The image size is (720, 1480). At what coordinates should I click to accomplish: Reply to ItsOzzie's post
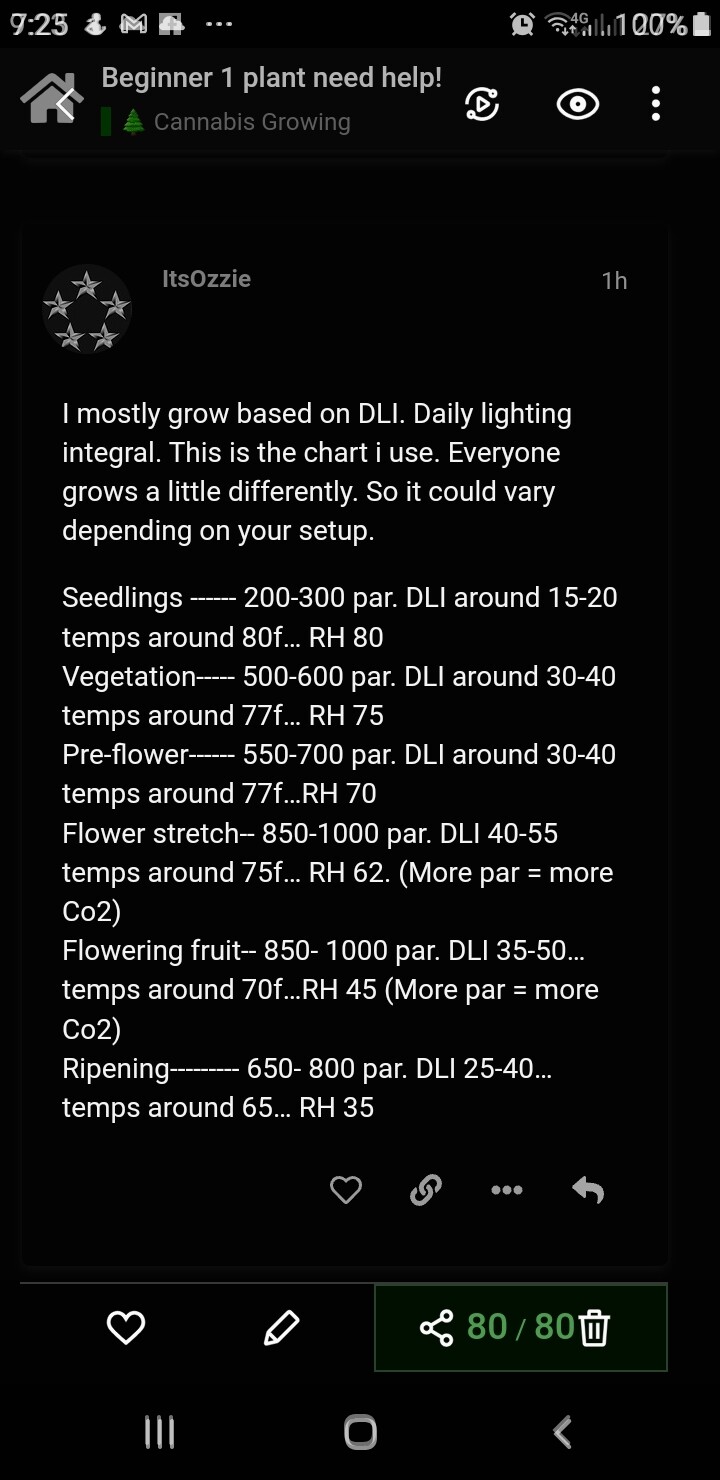click(x=588, y=1190)
